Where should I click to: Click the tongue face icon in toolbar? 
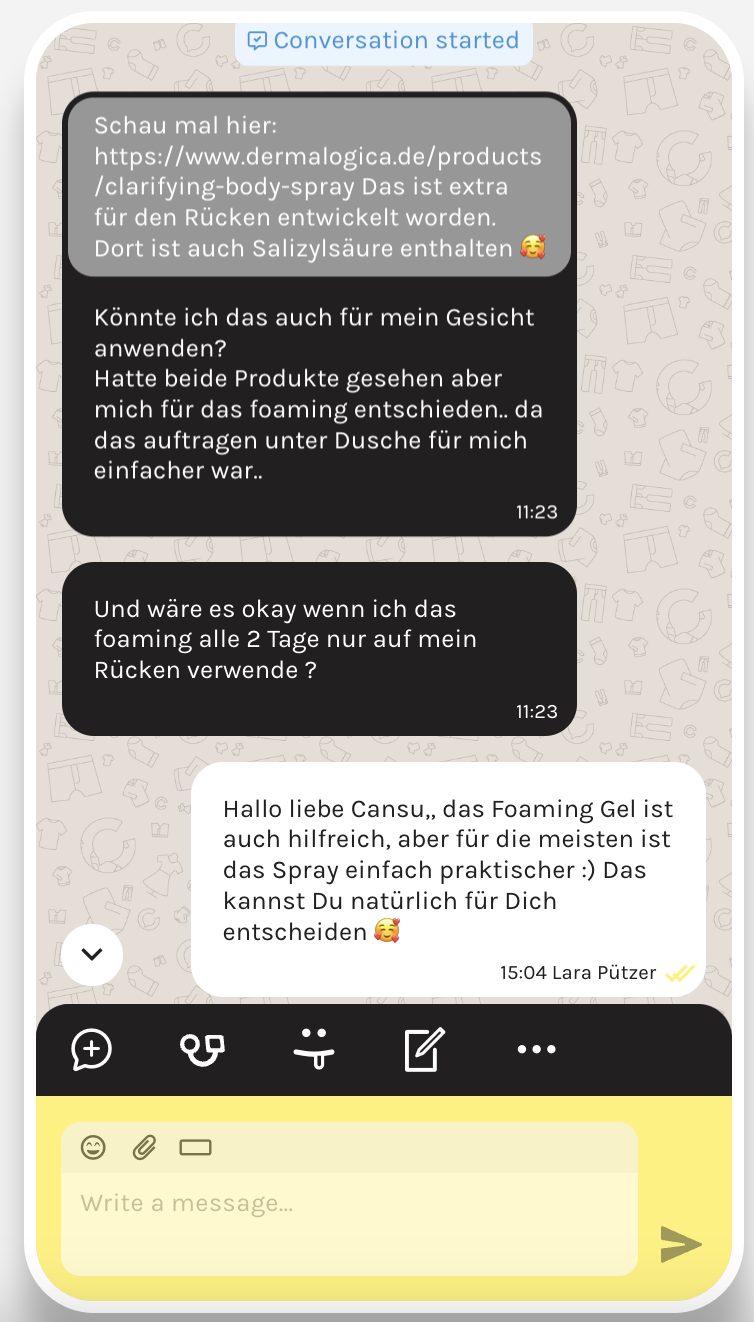(315, 1049)
